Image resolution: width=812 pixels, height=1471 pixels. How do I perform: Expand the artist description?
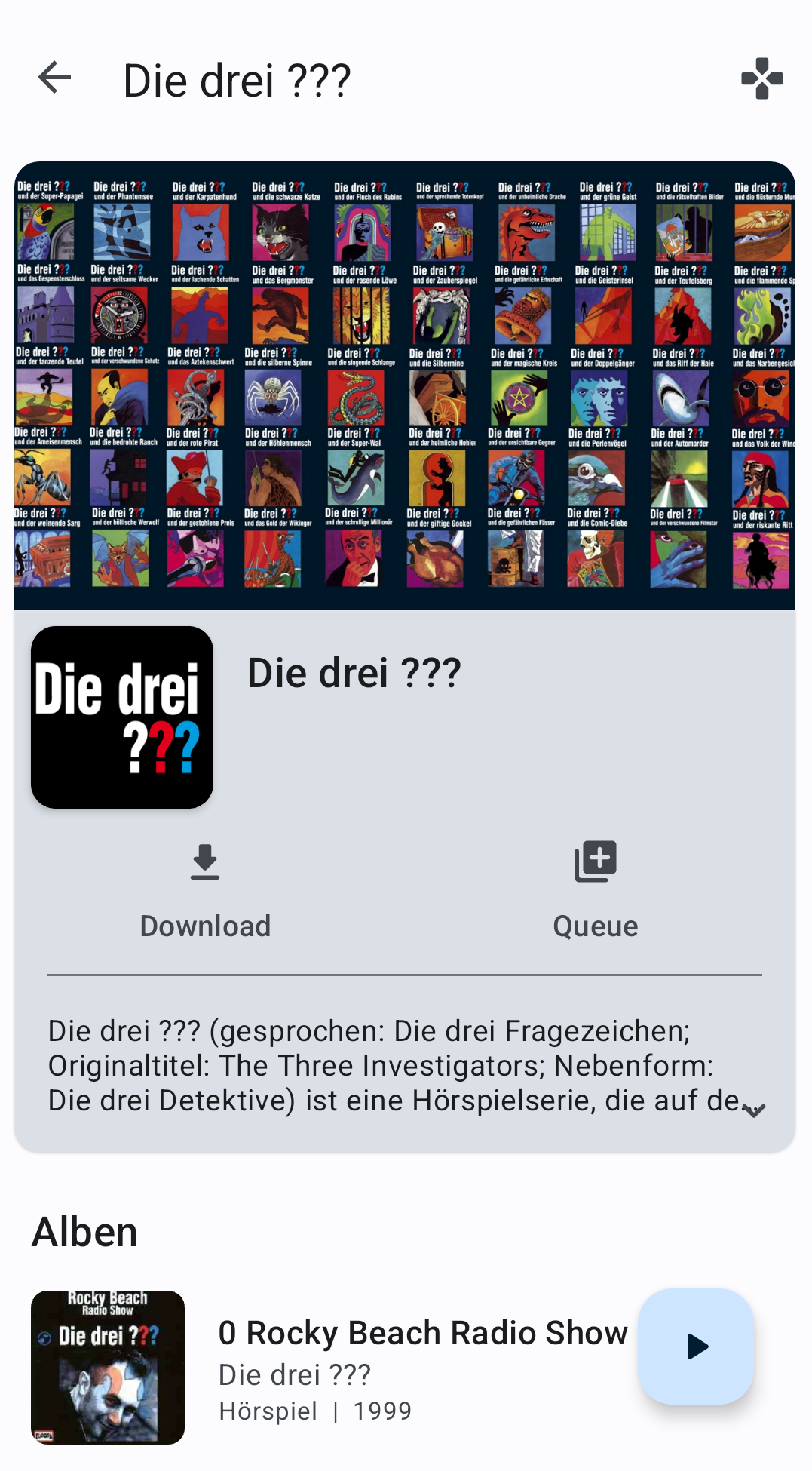tap(753, 1110)
